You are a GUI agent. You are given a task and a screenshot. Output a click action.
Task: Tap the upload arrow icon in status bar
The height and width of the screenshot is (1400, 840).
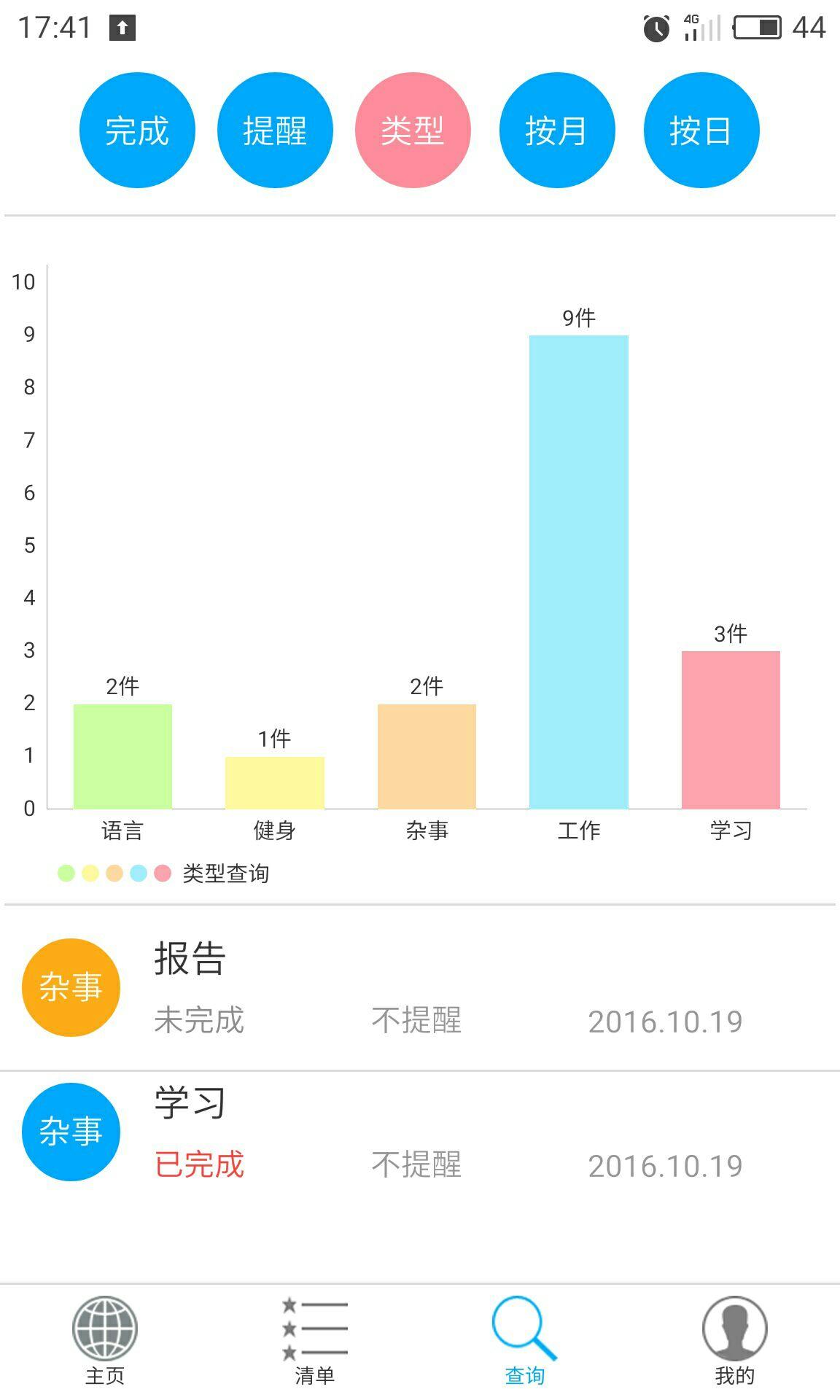pos(121,27)
